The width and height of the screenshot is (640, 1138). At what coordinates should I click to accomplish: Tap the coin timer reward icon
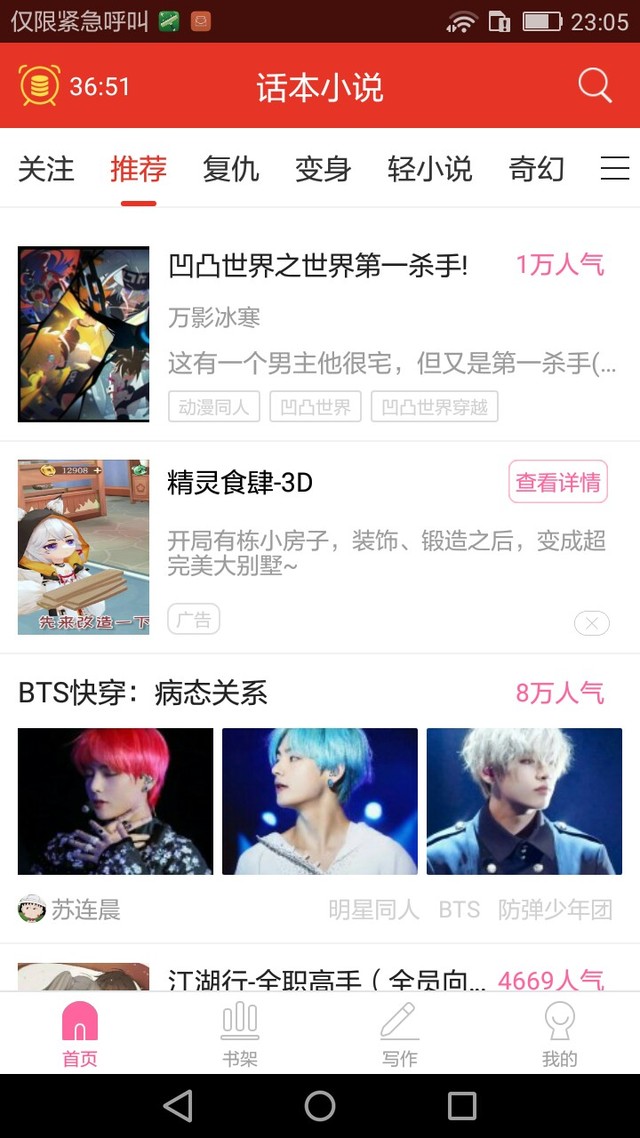pos(39,86)
